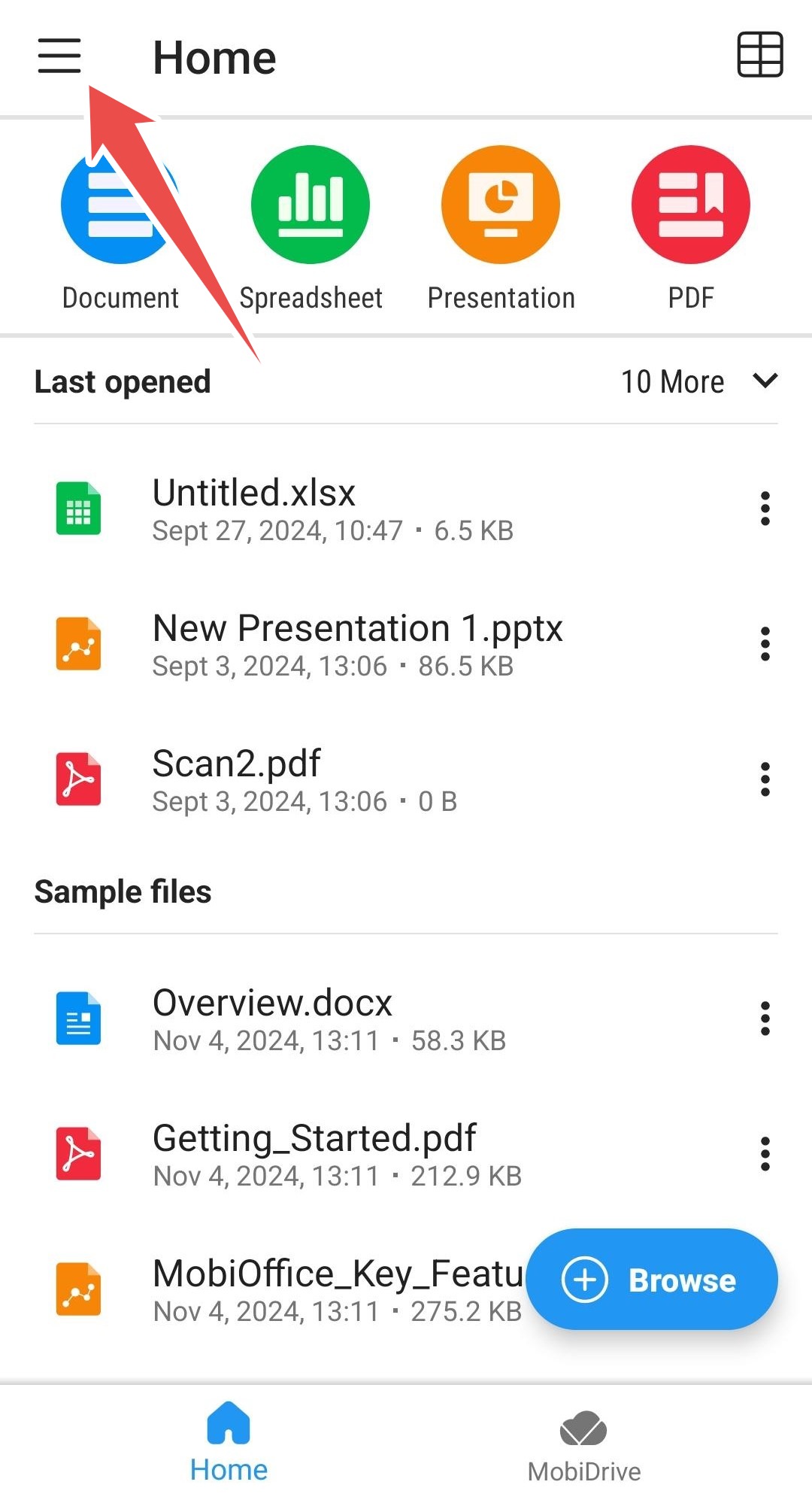Image resolution: width=812 pixels, height=1500 pixels.
Task: Open options menu for Getting_Started.pdf
Action: click(765, 1153)
